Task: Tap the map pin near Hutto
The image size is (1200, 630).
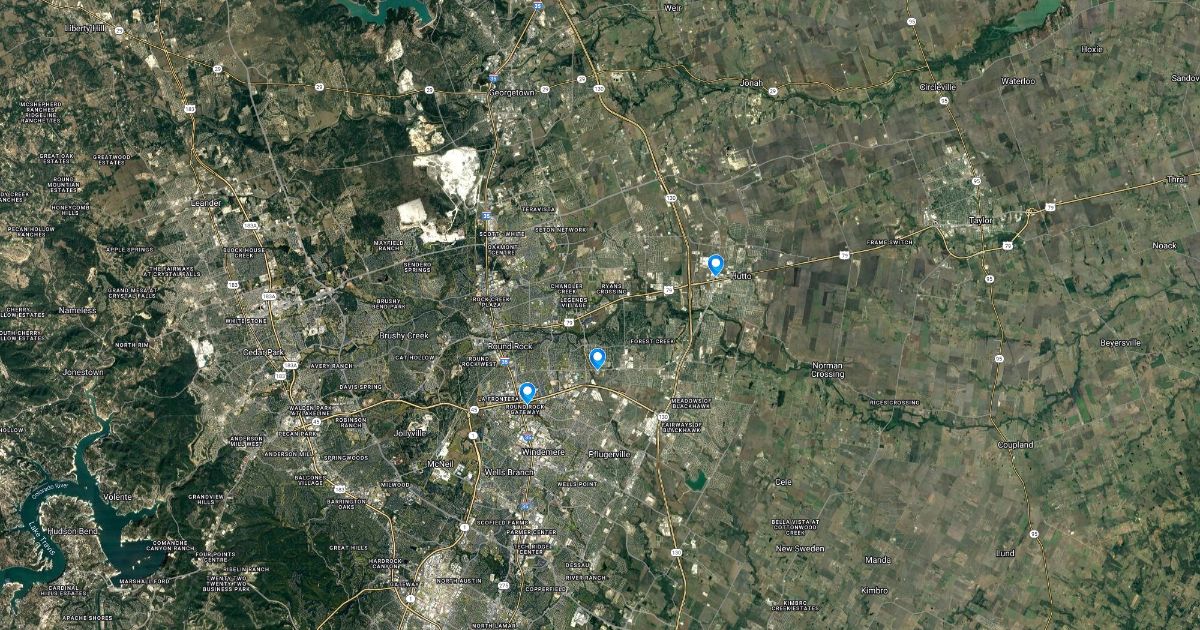Action: coord(715,264)
